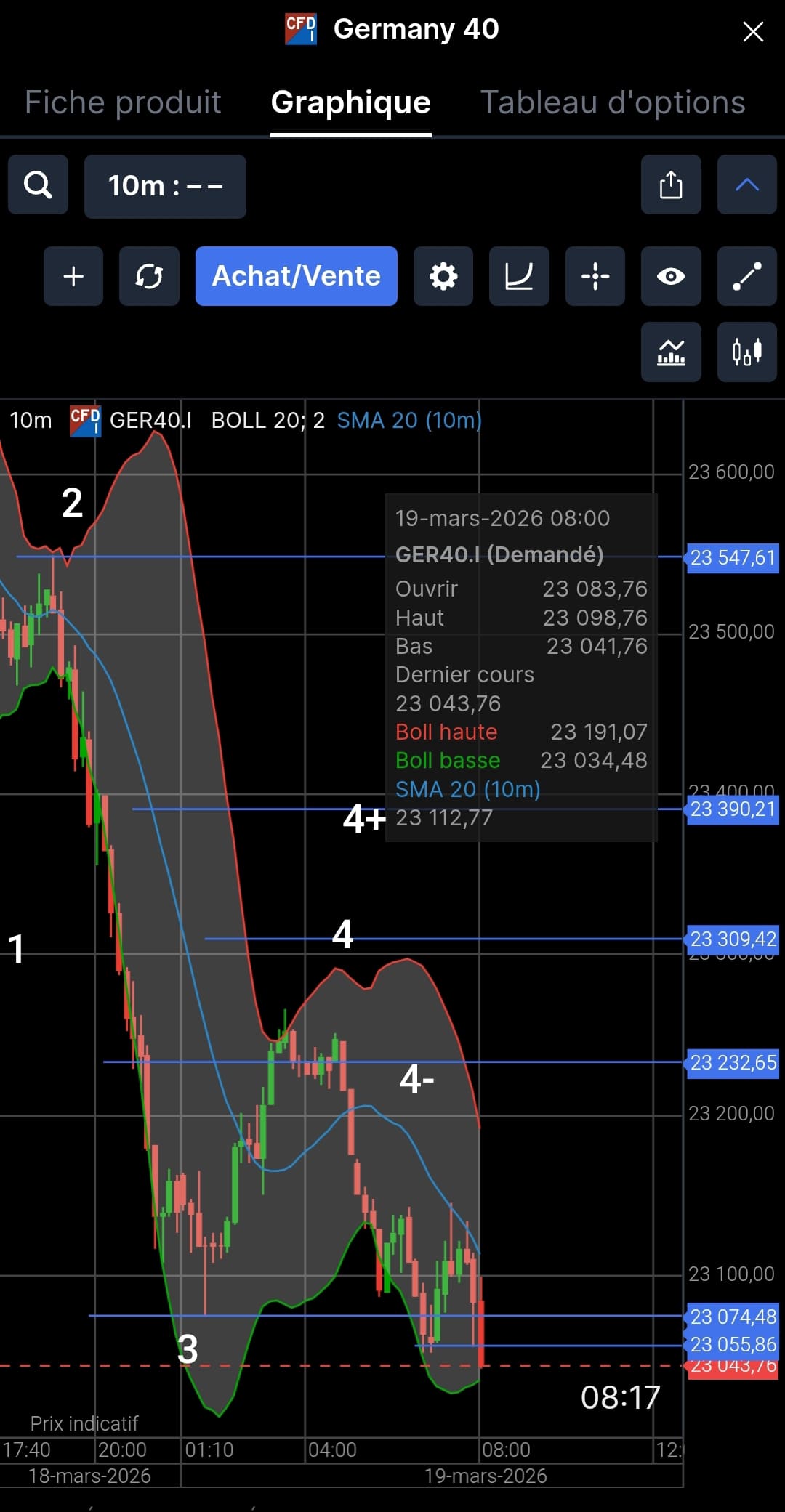This screenshot has width=785, height=1512.
Task: Open the indicators menu
Action: click(x=671, y=352)
